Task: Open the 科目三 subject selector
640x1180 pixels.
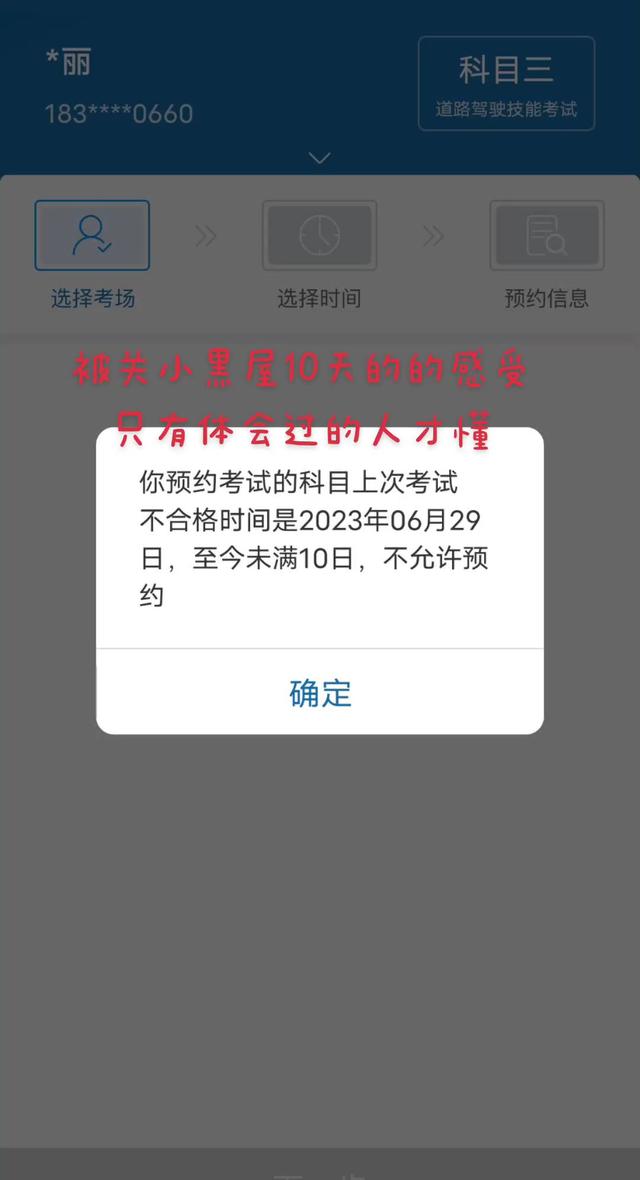Action: tap(506, 84)
